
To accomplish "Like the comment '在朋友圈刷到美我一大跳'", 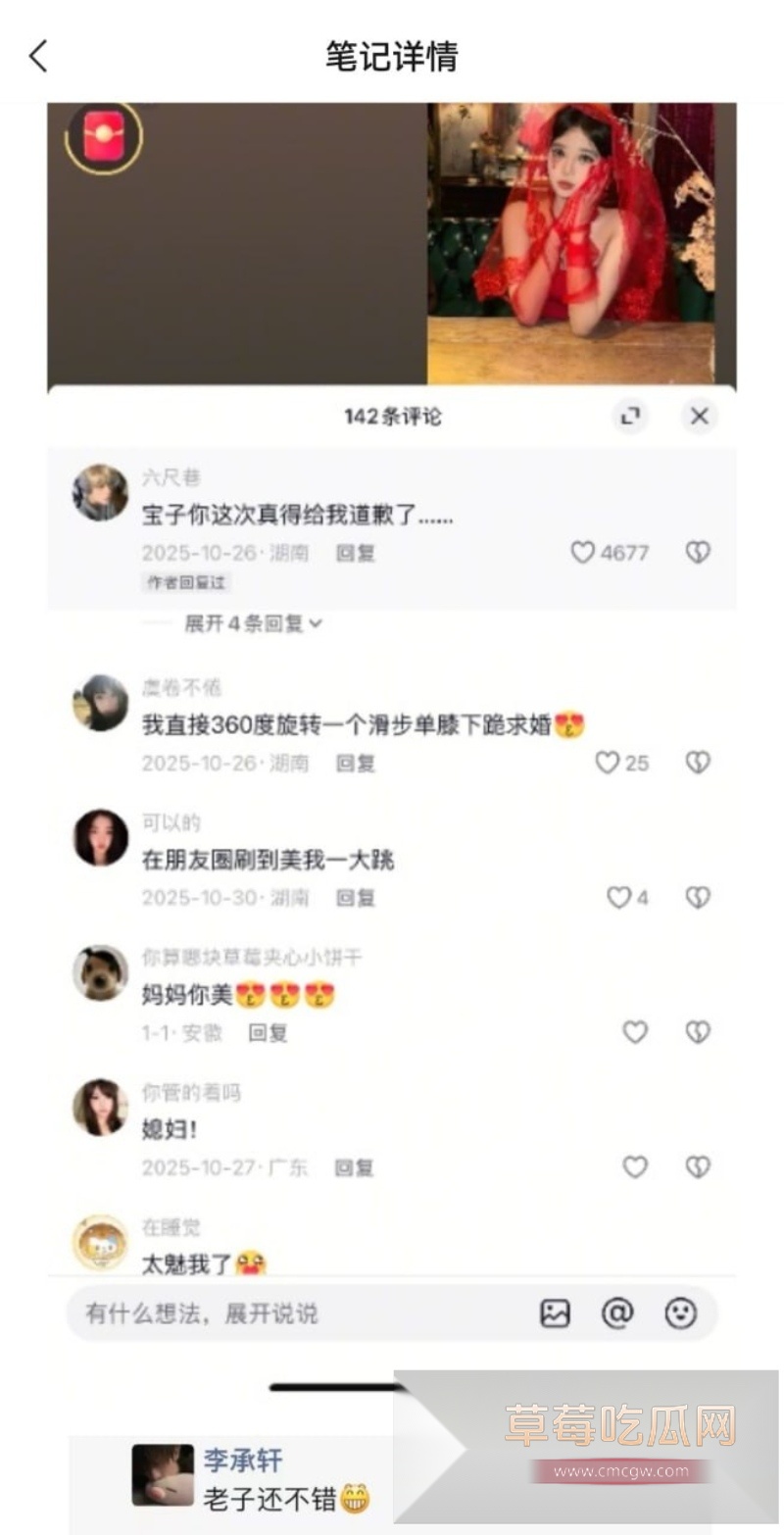I will (x=620, y=898).
